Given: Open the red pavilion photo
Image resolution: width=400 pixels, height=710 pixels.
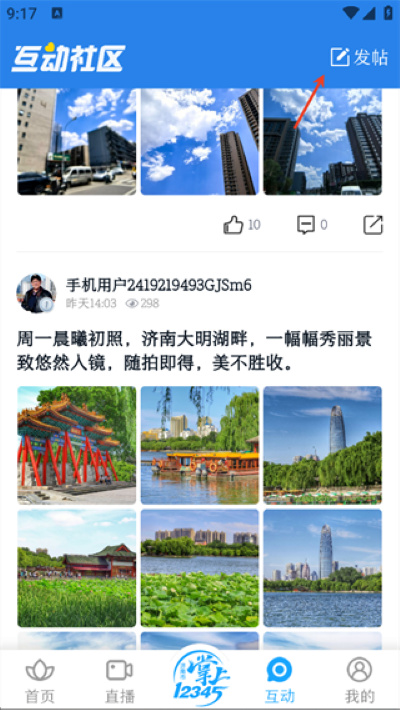Looking at the screenshot, I should pyautogui.click(x=77, y=445).
